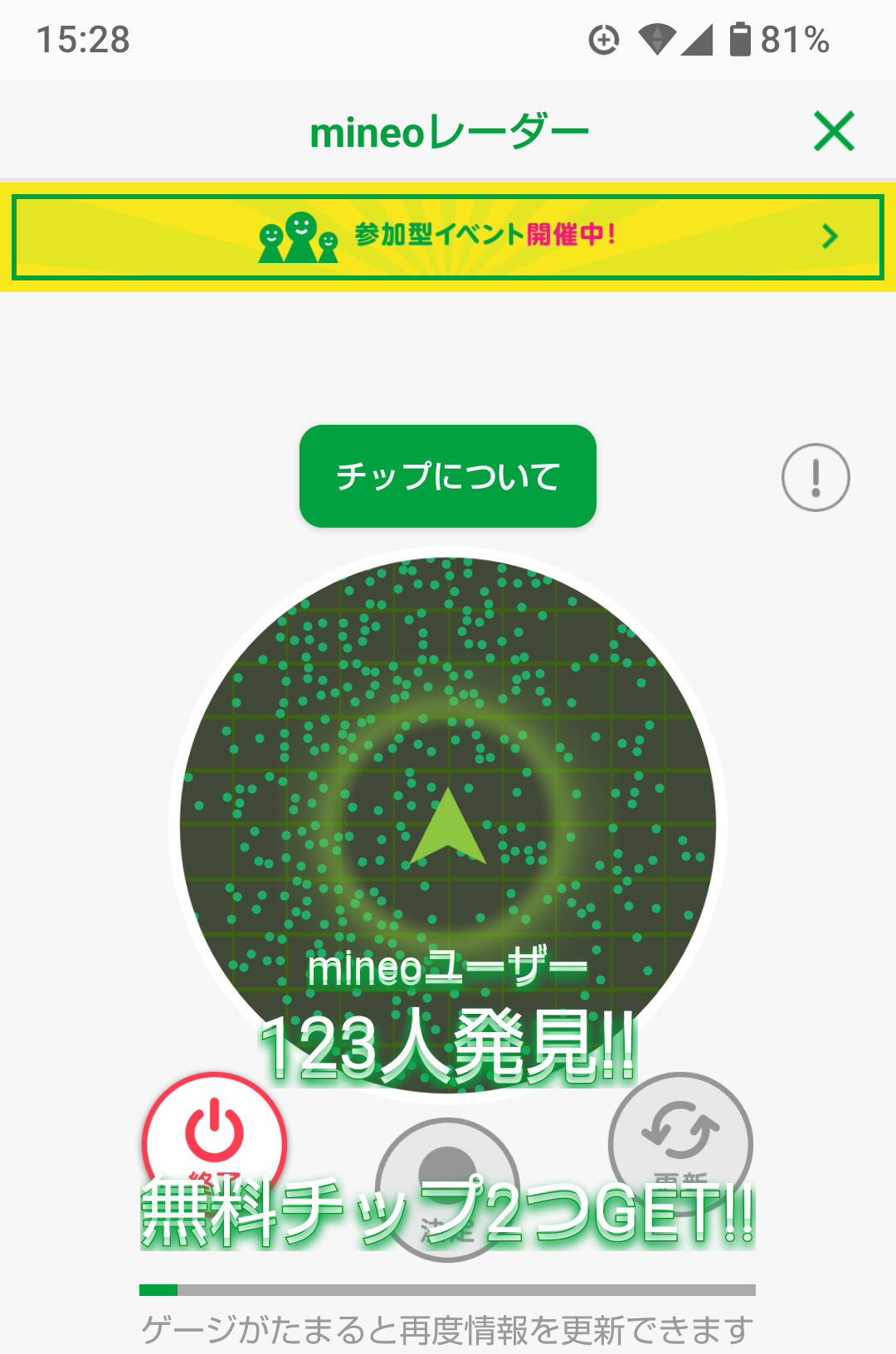The height and width of the screenshot is (1354, 896).
Task: Tap the チップについて button
Action: 448,476
